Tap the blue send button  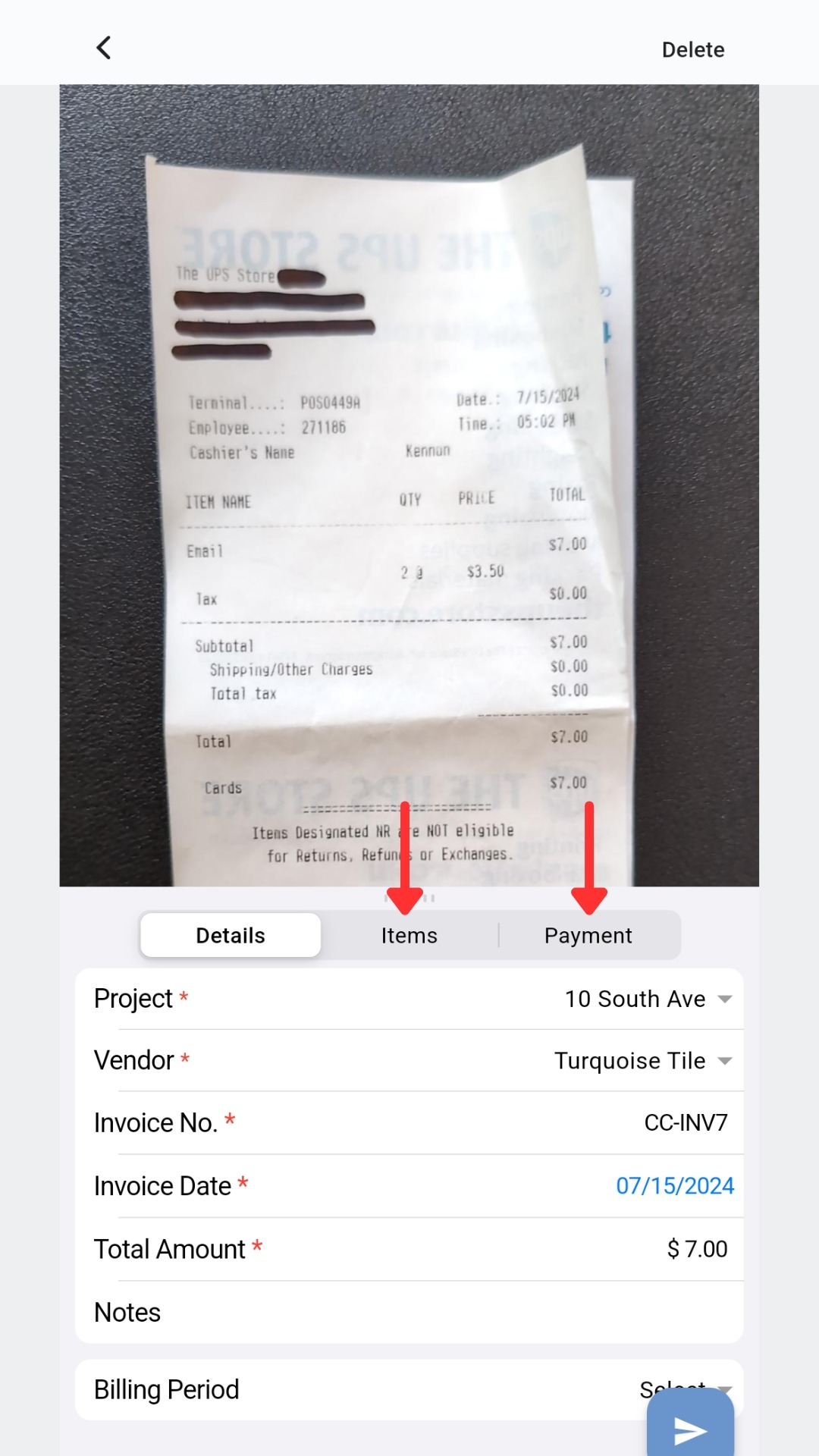690,1429
